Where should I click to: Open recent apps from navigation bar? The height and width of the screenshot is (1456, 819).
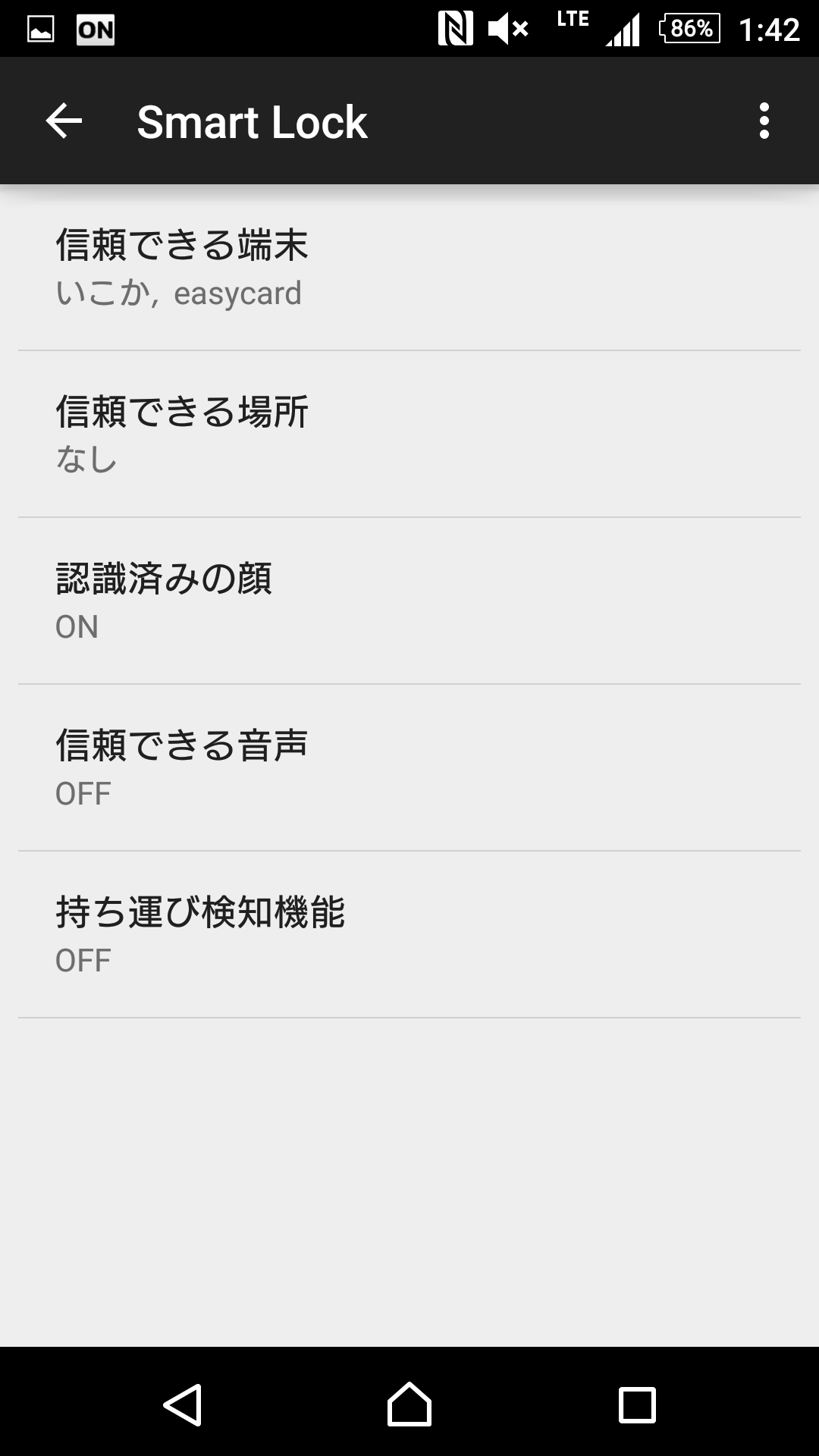(637, 1404)
